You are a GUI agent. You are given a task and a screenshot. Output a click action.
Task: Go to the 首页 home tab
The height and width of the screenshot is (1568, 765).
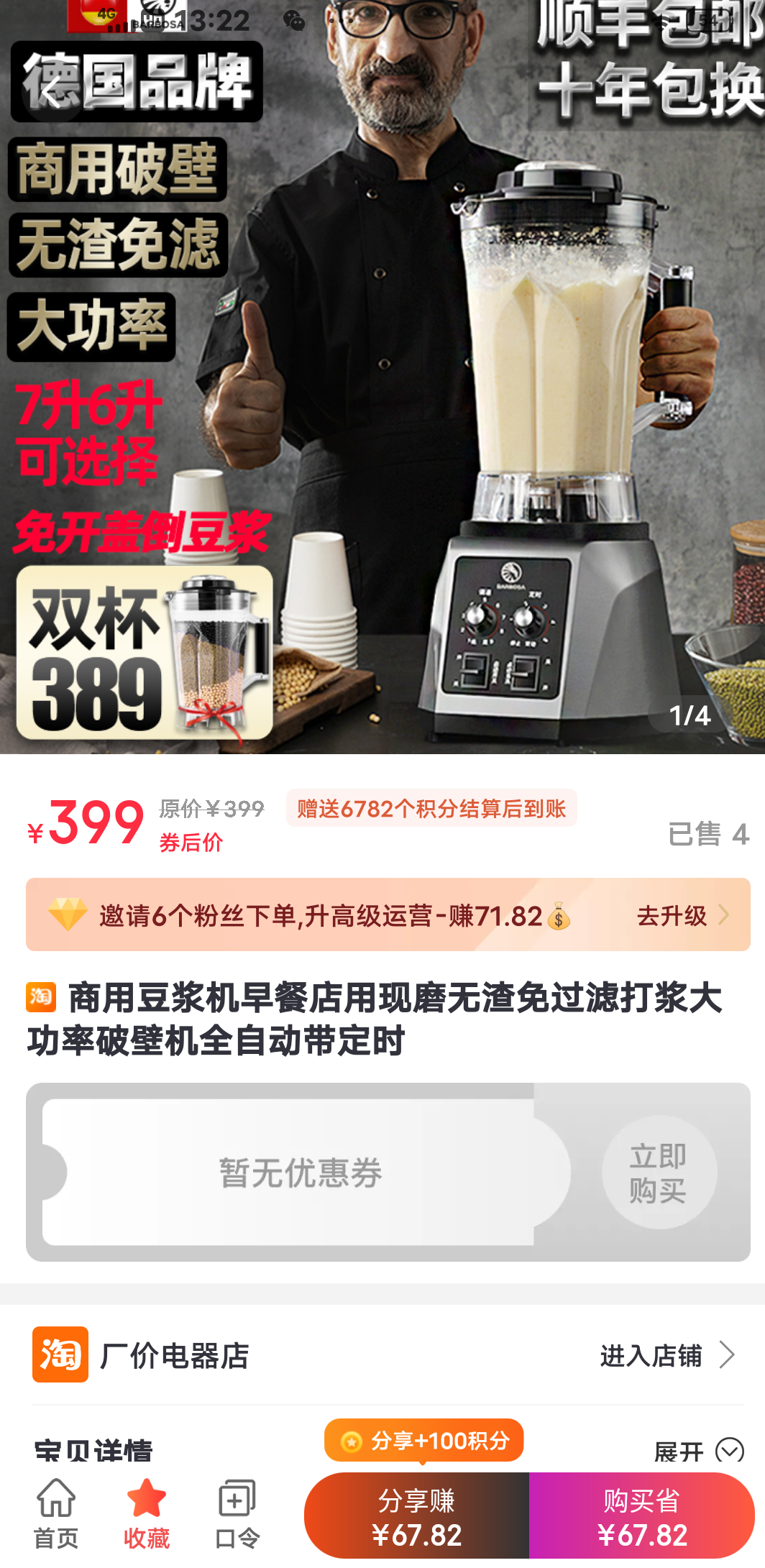[56, 1514]
